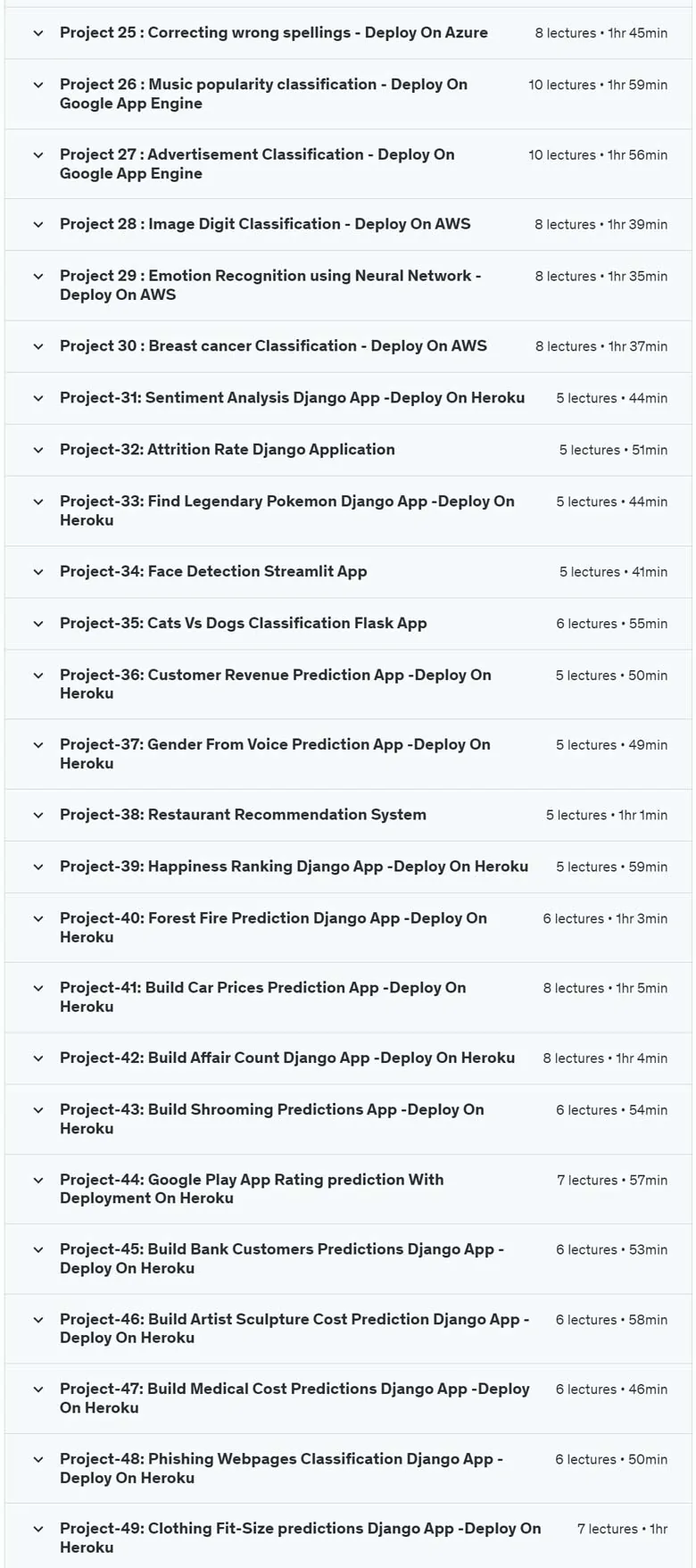Expand Project-41 Build Car Prices Prediction
Screen dimensions: 696x1568
pyautogui.click(x=348, y=997)
